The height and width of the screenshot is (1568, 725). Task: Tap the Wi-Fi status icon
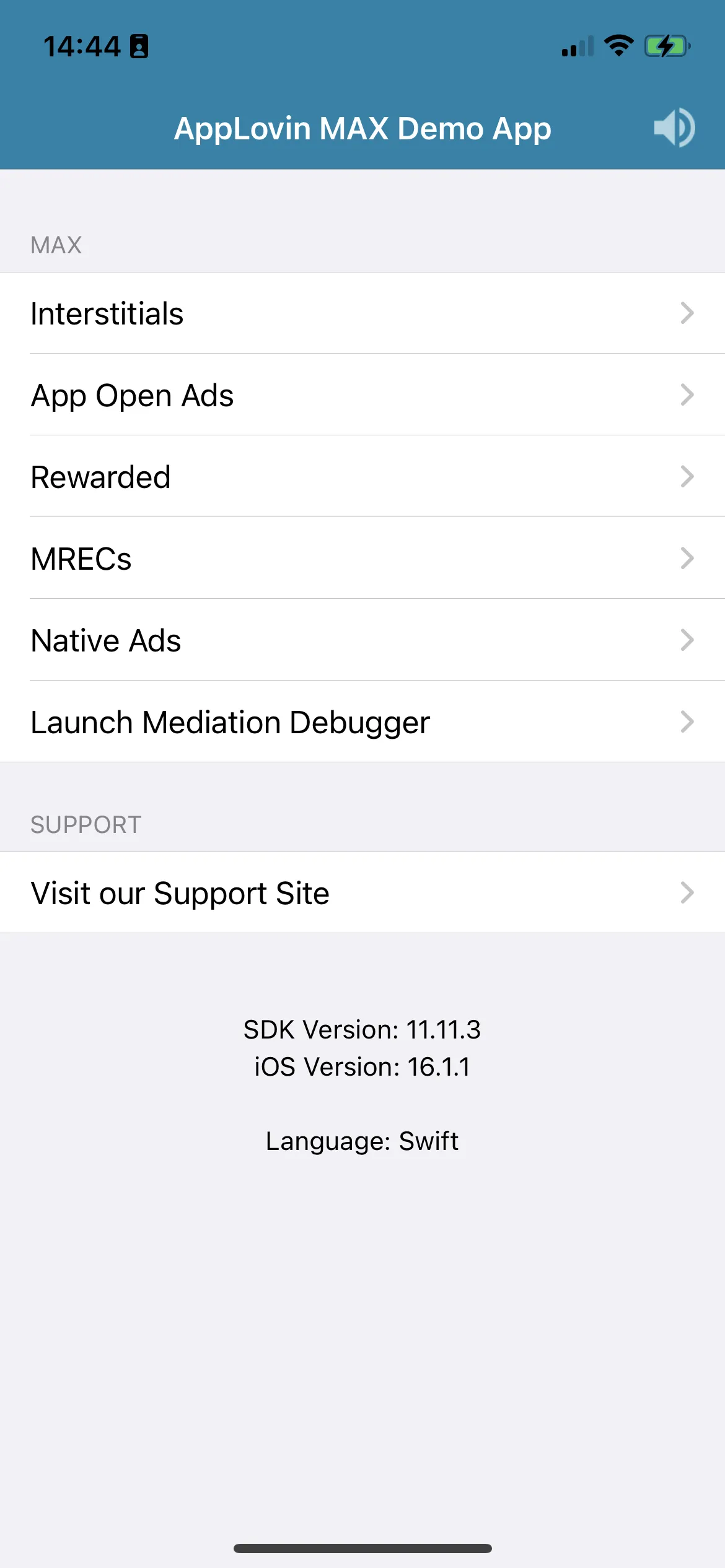coord(618,45)
